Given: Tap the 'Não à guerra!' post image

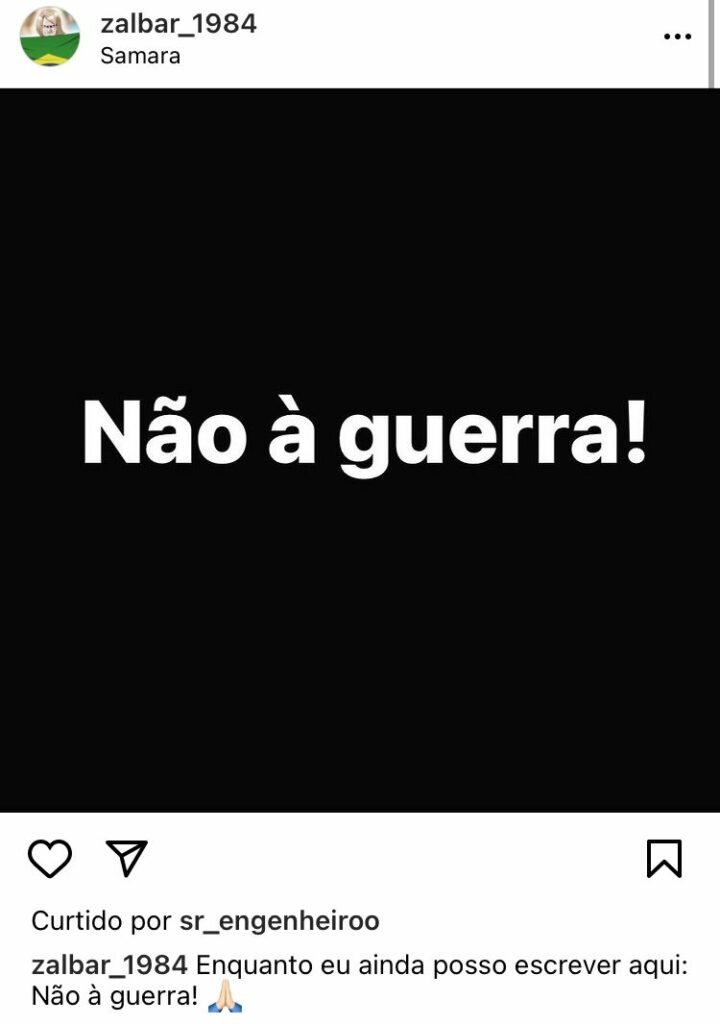Looking at the screenshot, I should coord(360,450).
